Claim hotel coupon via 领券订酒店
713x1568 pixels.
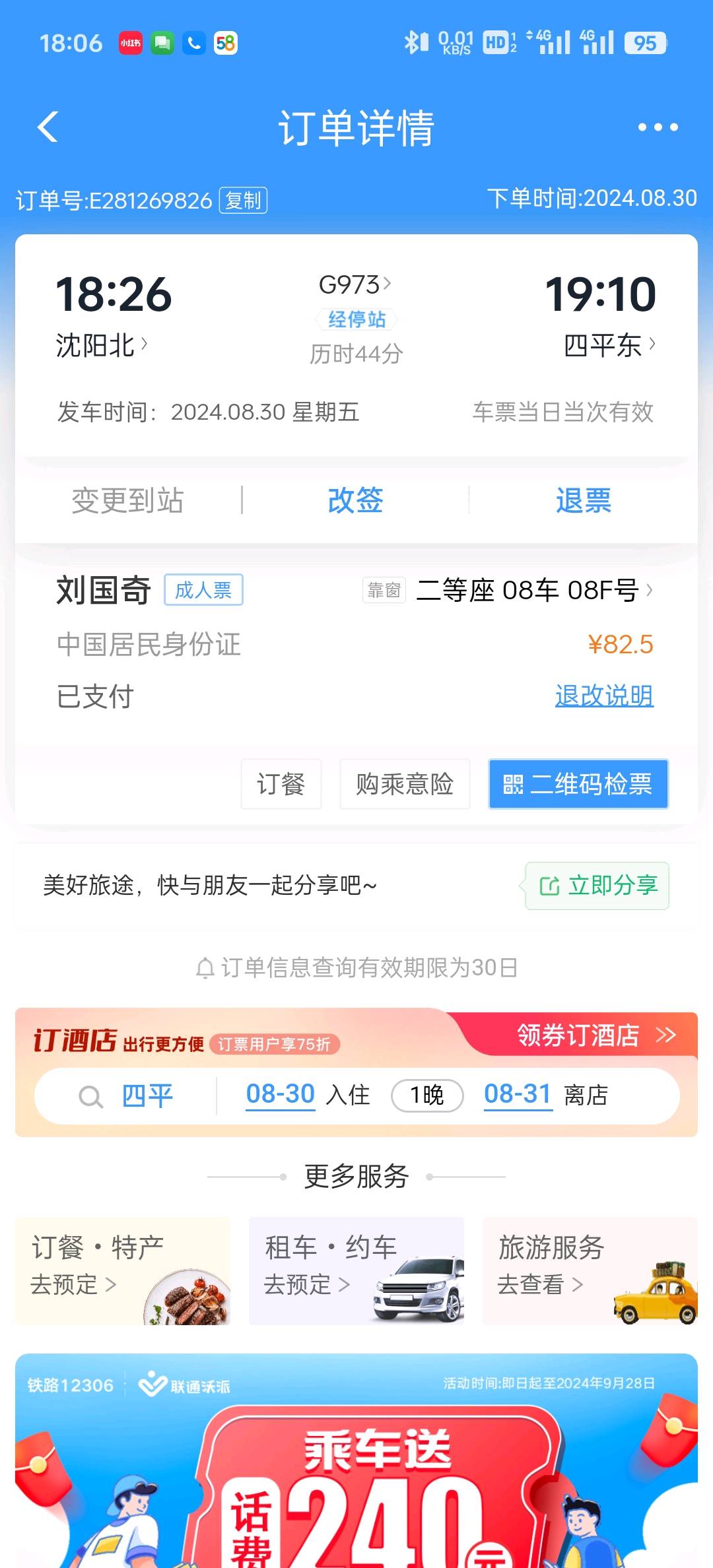[595, 1035]
